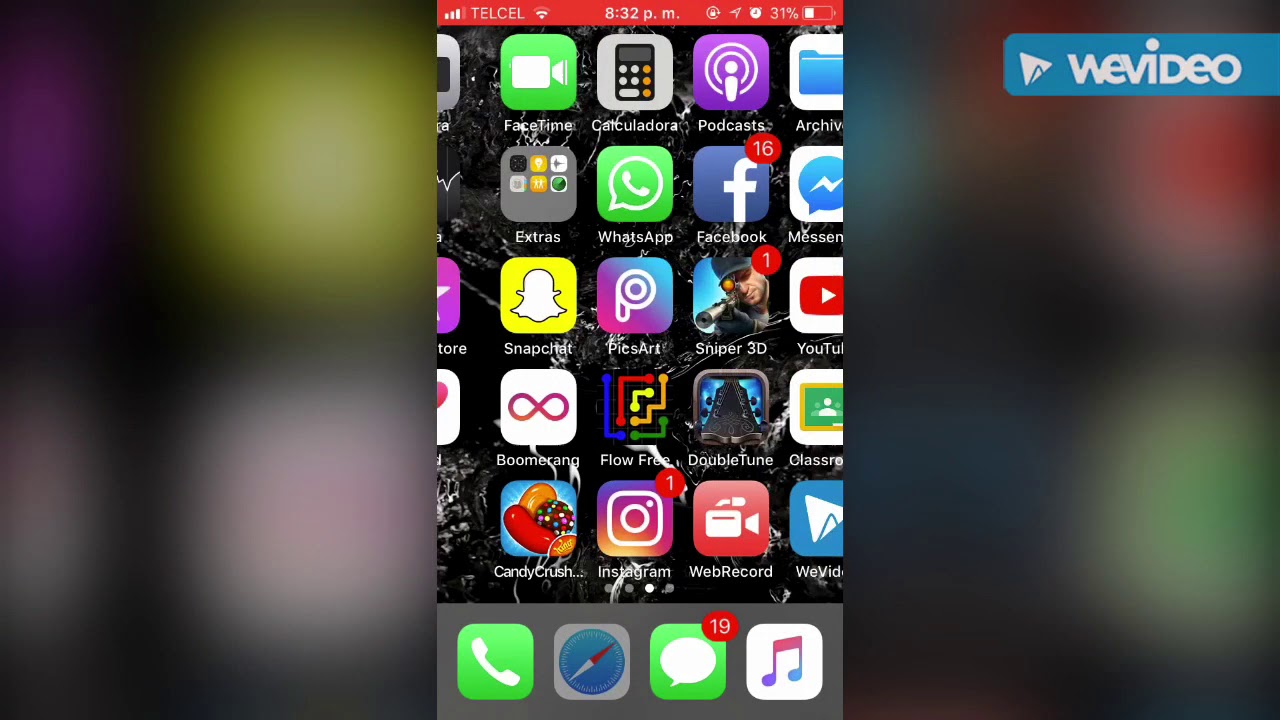Open the Flow Free game
The width and height of the screenshot is (1280, 720).
point(634,408)
